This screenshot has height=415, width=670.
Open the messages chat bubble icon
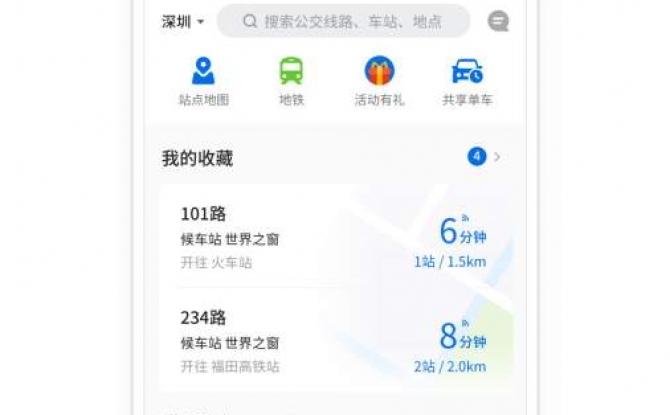pos(497,21)
